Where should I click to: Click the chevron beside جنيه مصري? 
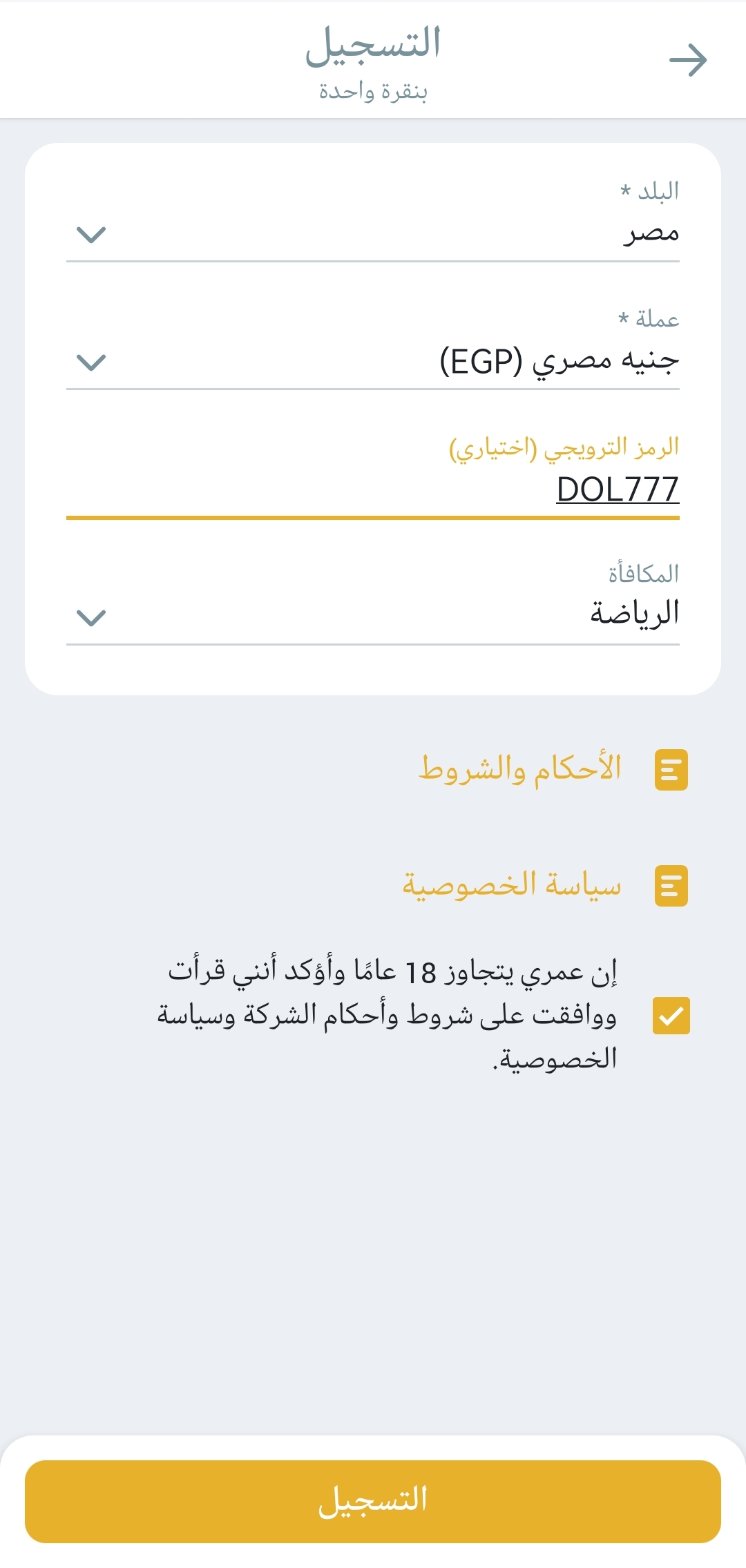(92, 360)
